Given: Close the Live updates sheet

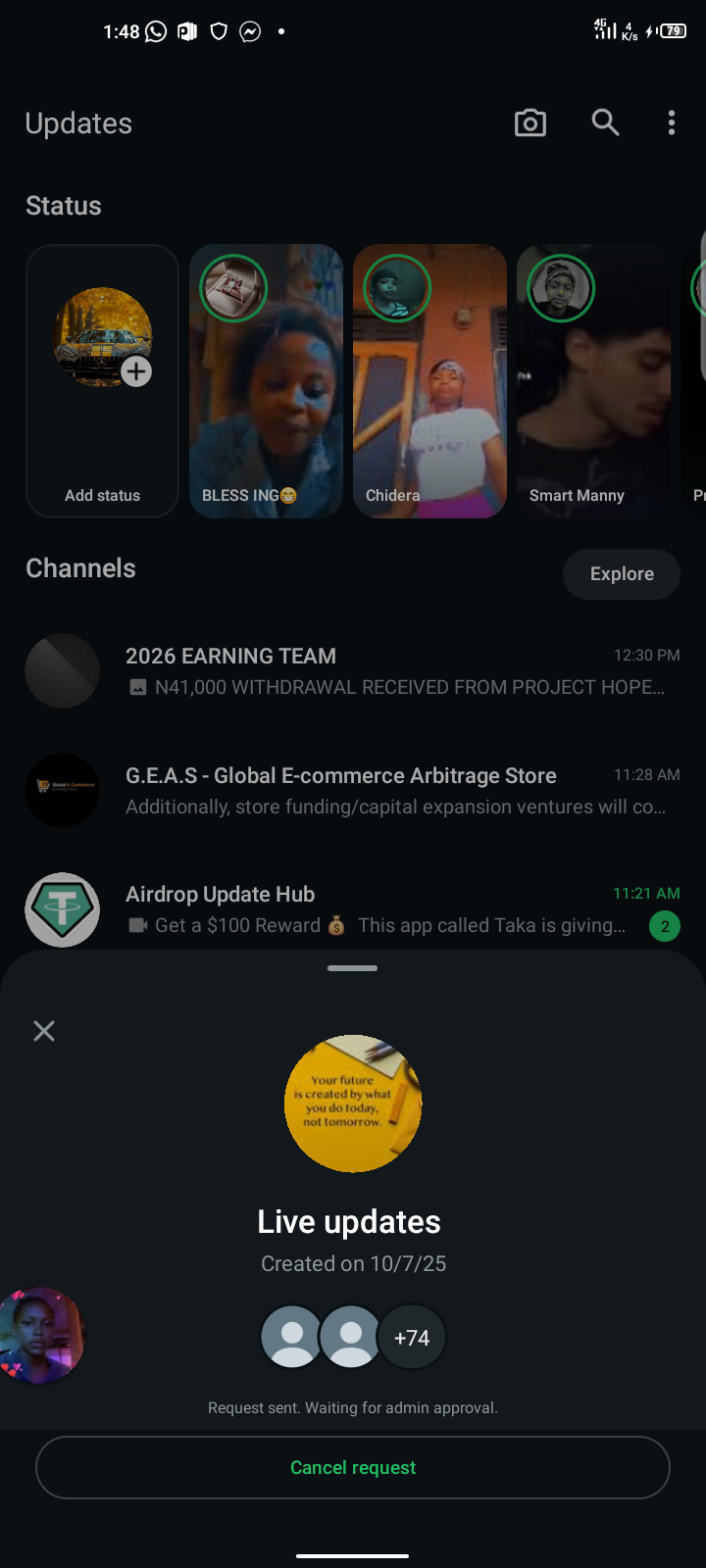Looking at the screenshot, I should pos(44,1031).
